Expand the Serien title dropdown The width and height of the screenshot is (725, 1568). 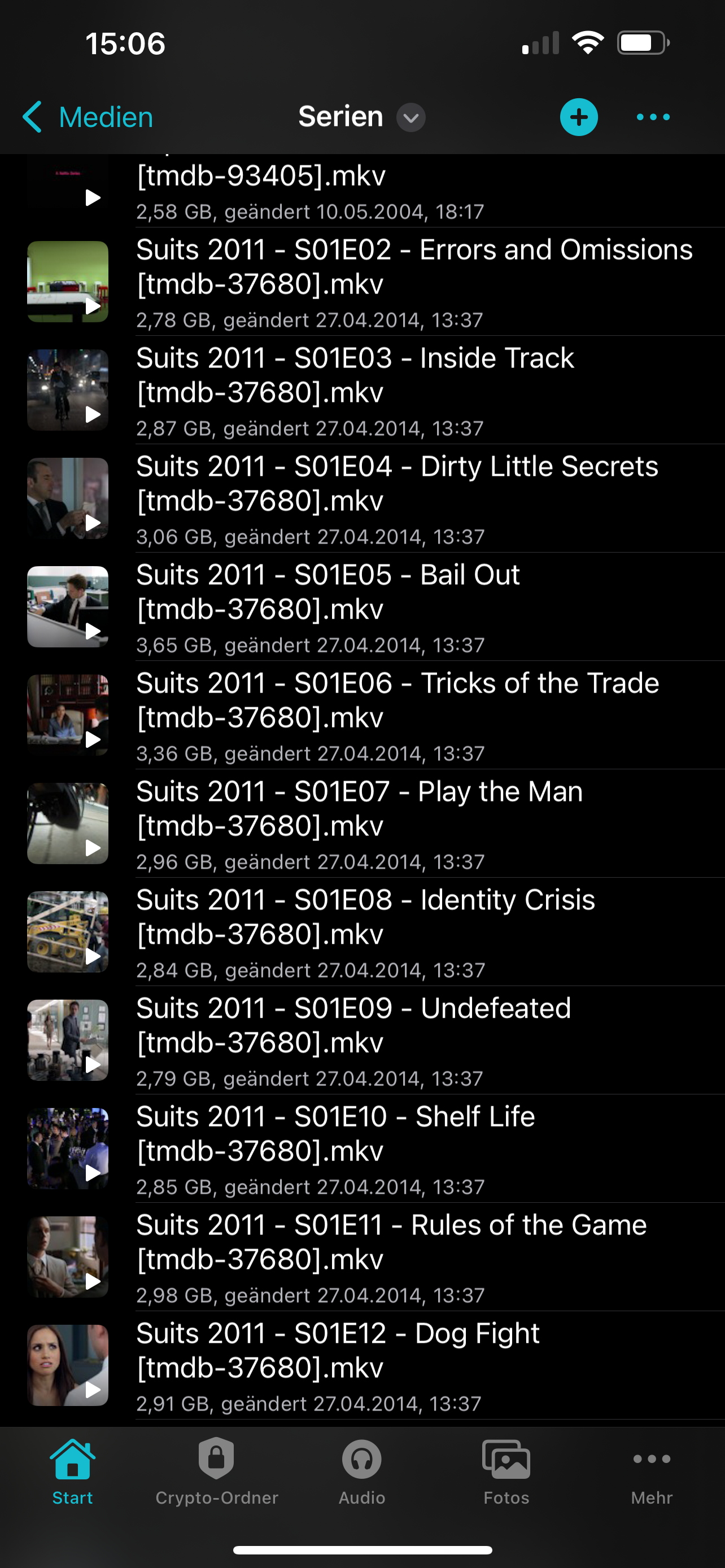tap(411, 117)
